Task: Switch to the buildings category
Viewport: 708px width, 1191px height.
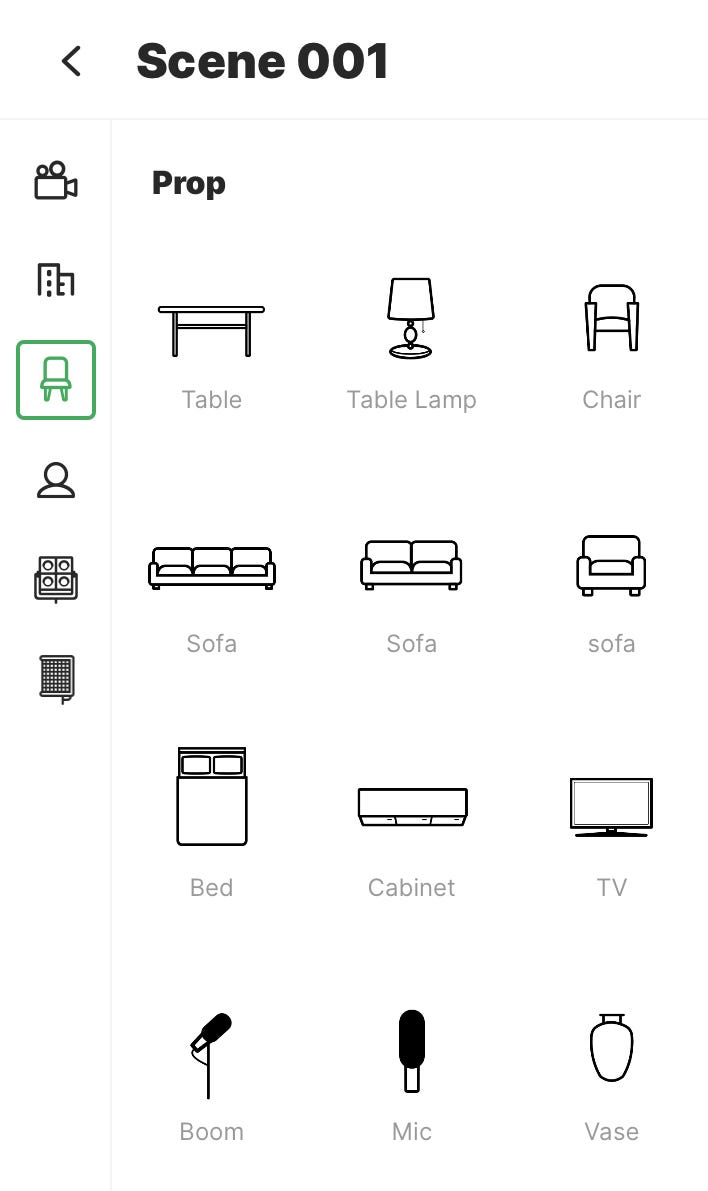Action: (x=56, y=280)
